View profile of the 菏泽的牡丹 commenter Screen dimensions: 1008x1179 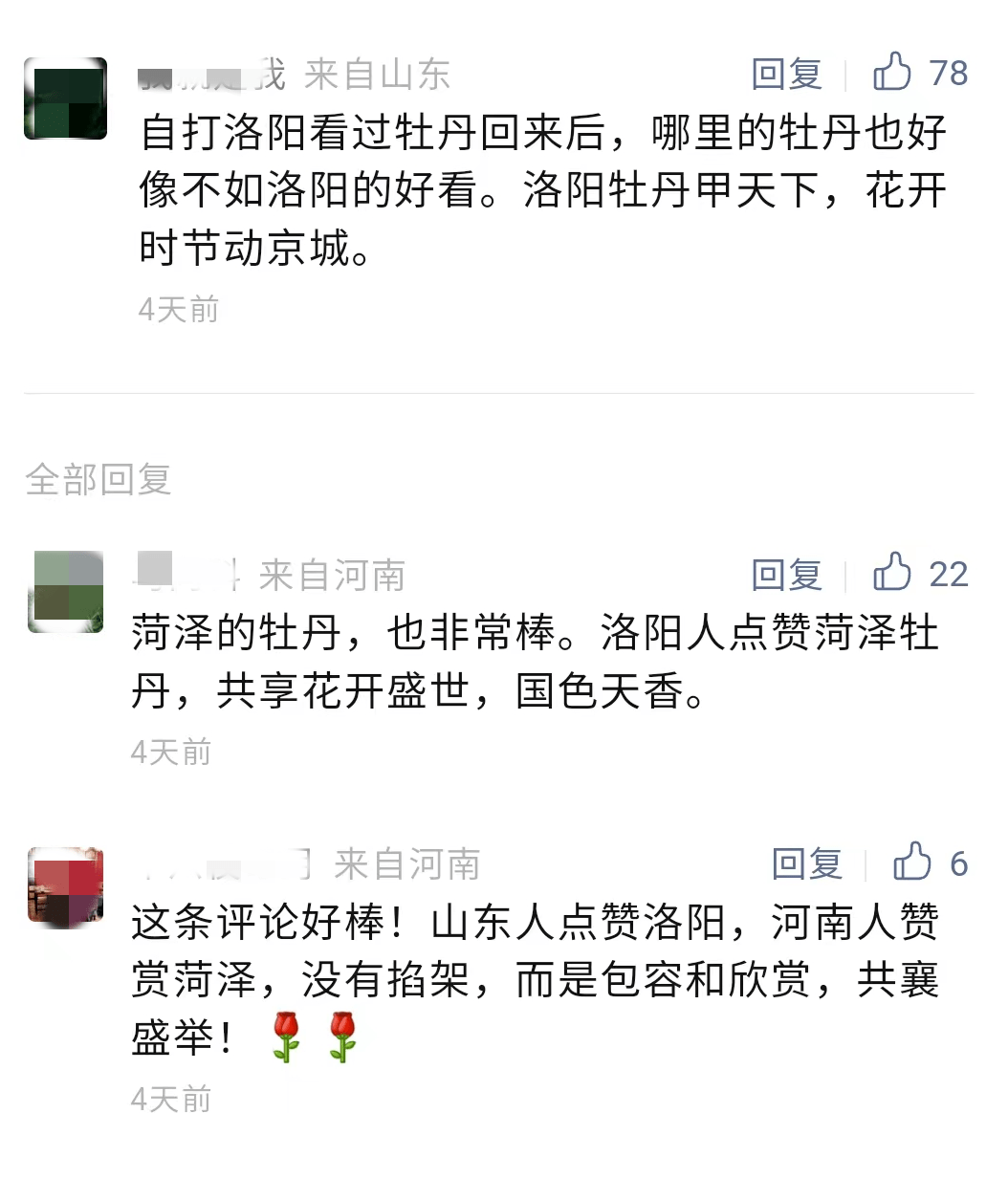67,591
